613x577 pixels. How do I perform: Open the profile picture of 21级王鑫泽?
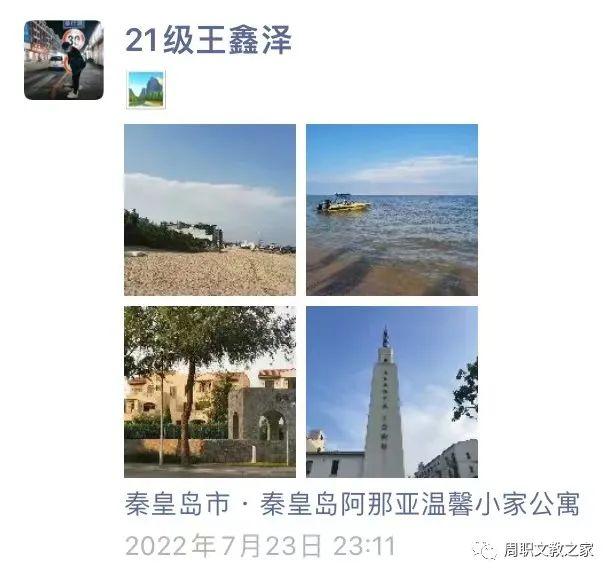pos(63,60)
